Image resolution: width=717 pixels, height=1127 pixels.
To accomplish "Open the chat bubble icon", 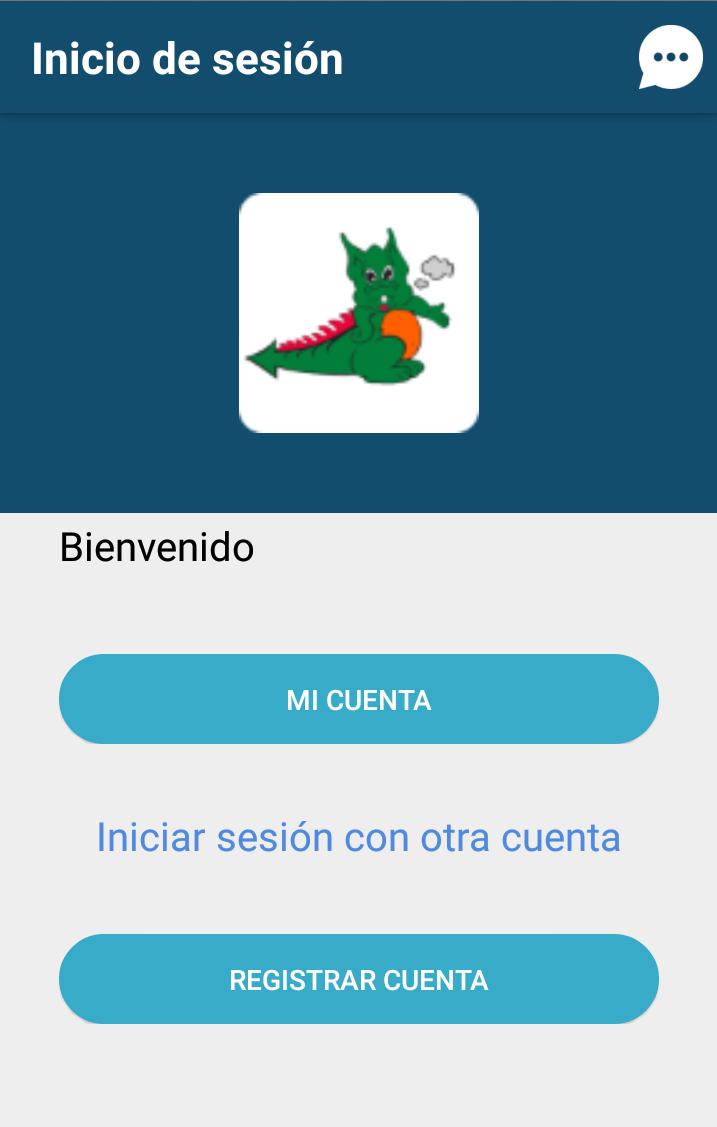I will (670, 57).
